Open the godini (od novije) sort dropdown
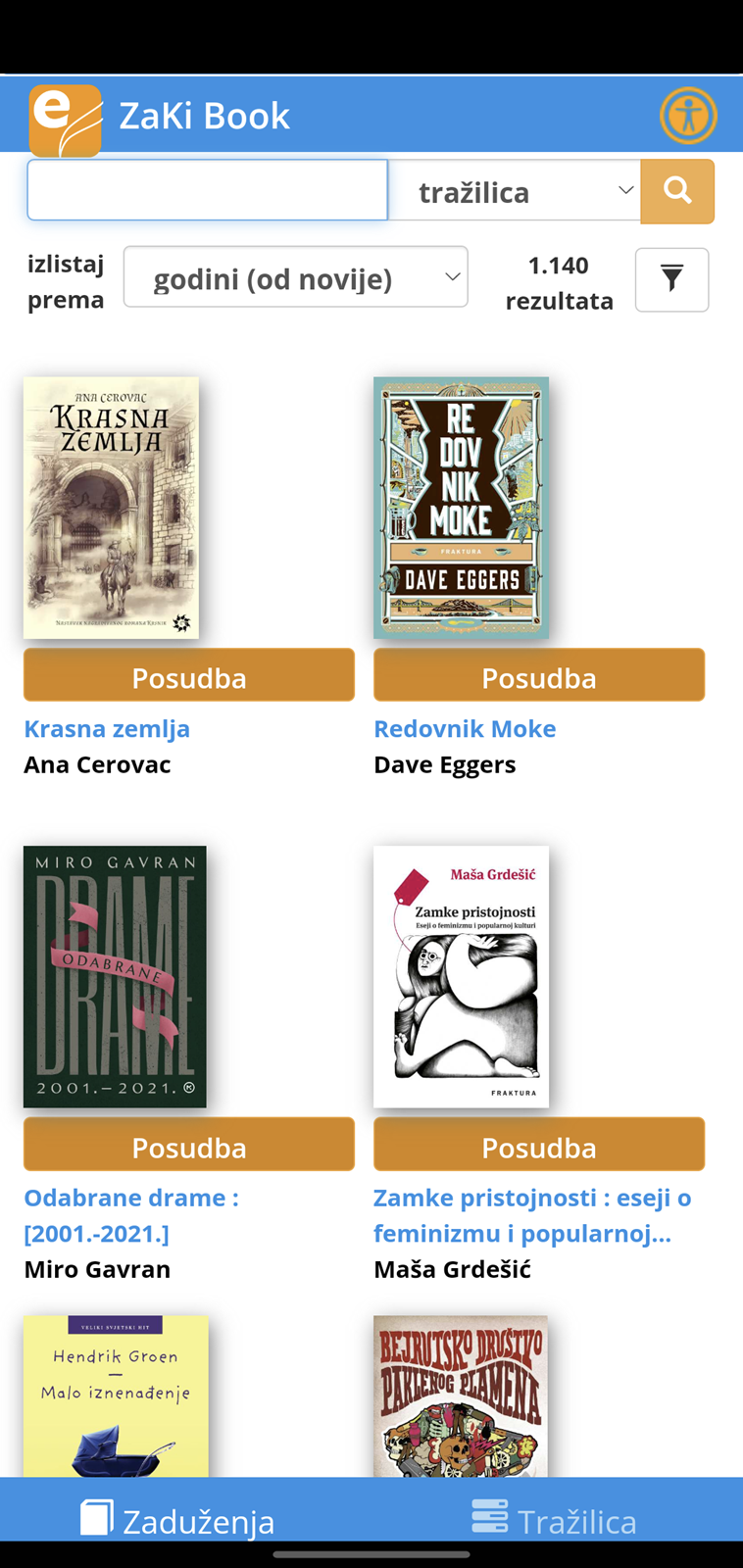The width and height of the screenshot is (743, 1568). point(296,277)
